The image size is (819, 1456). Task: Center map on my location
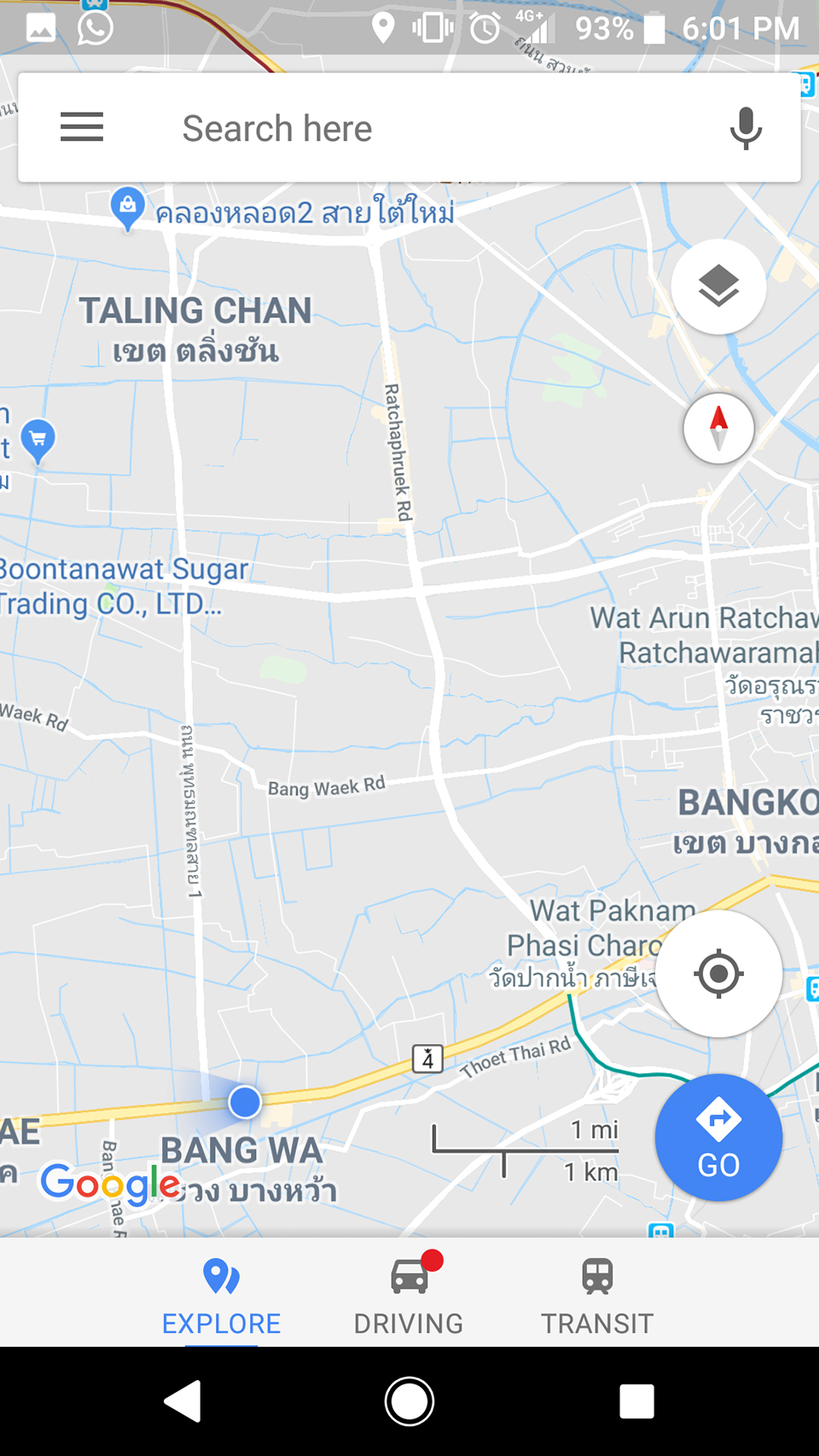pos(718,973)
